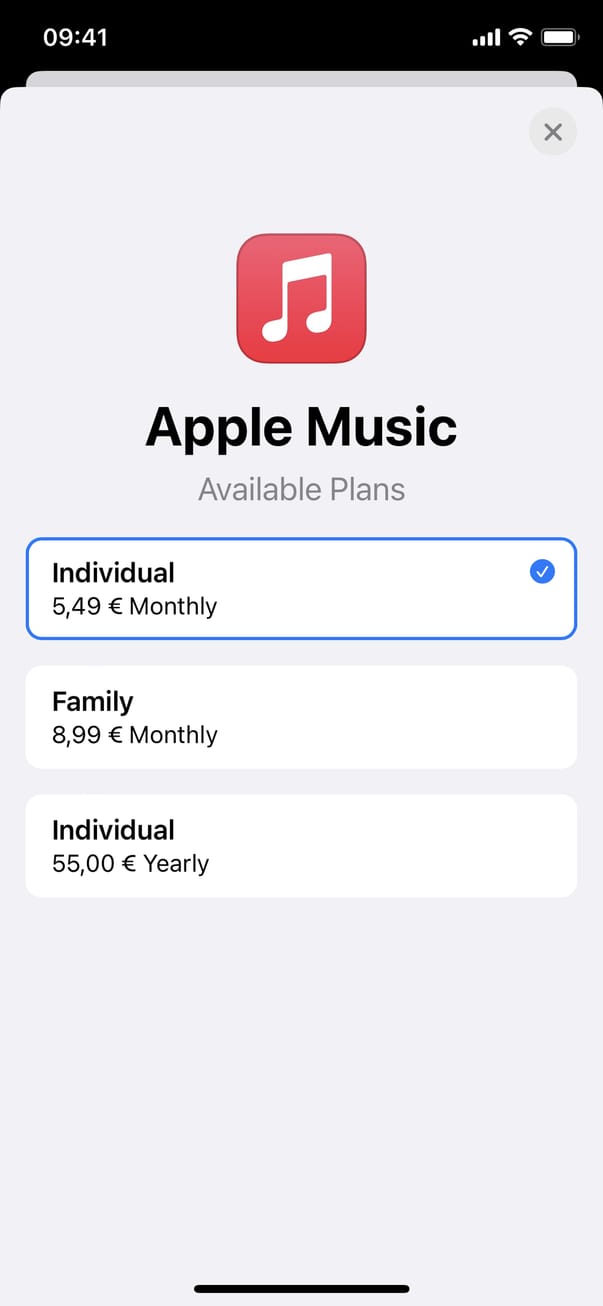Close the Apple Music plans sheet
The image size is (603, 1306).
pyautogui.click(x=552, y=132)
